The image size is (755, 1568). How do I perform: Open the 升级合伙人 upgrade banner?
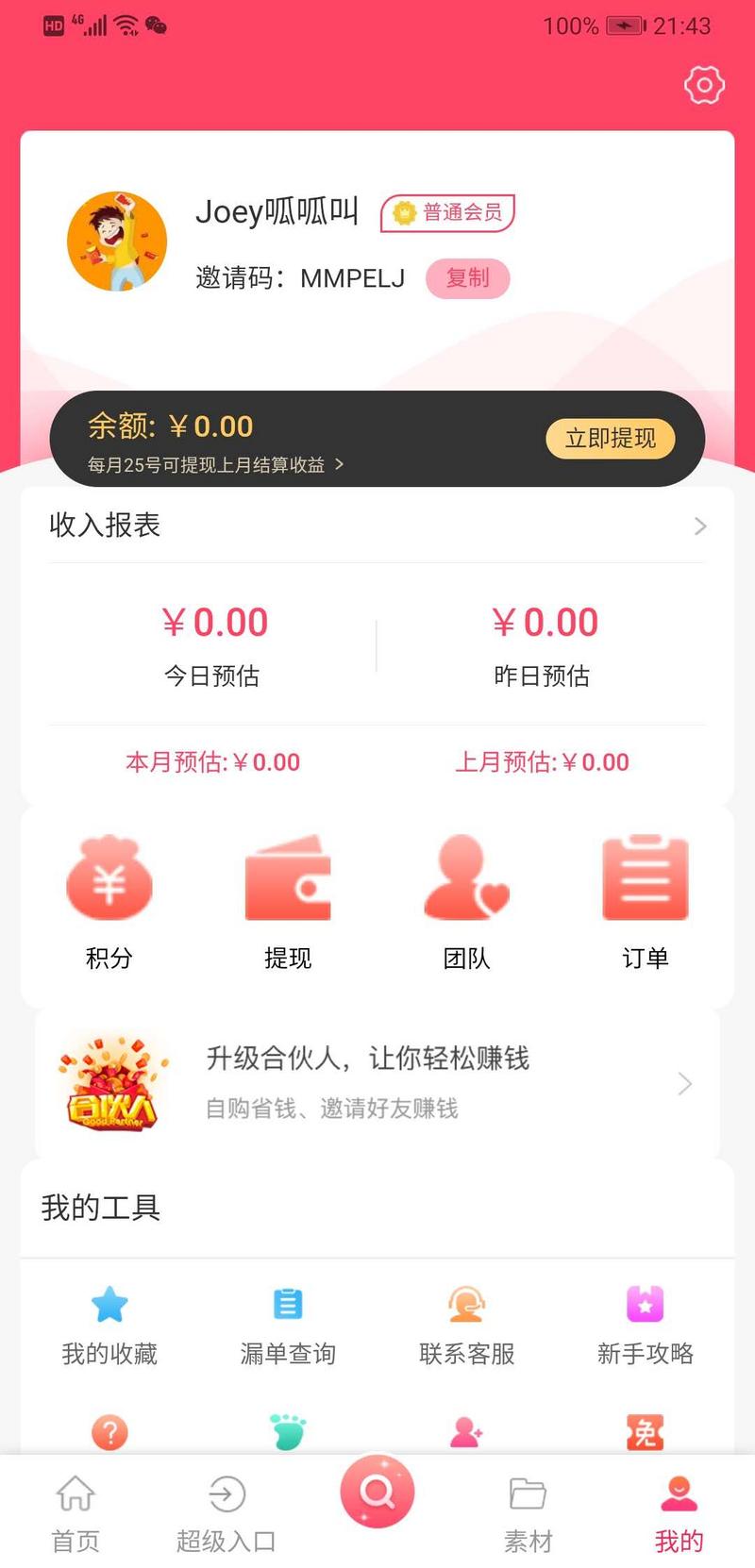pos(377,1082)
